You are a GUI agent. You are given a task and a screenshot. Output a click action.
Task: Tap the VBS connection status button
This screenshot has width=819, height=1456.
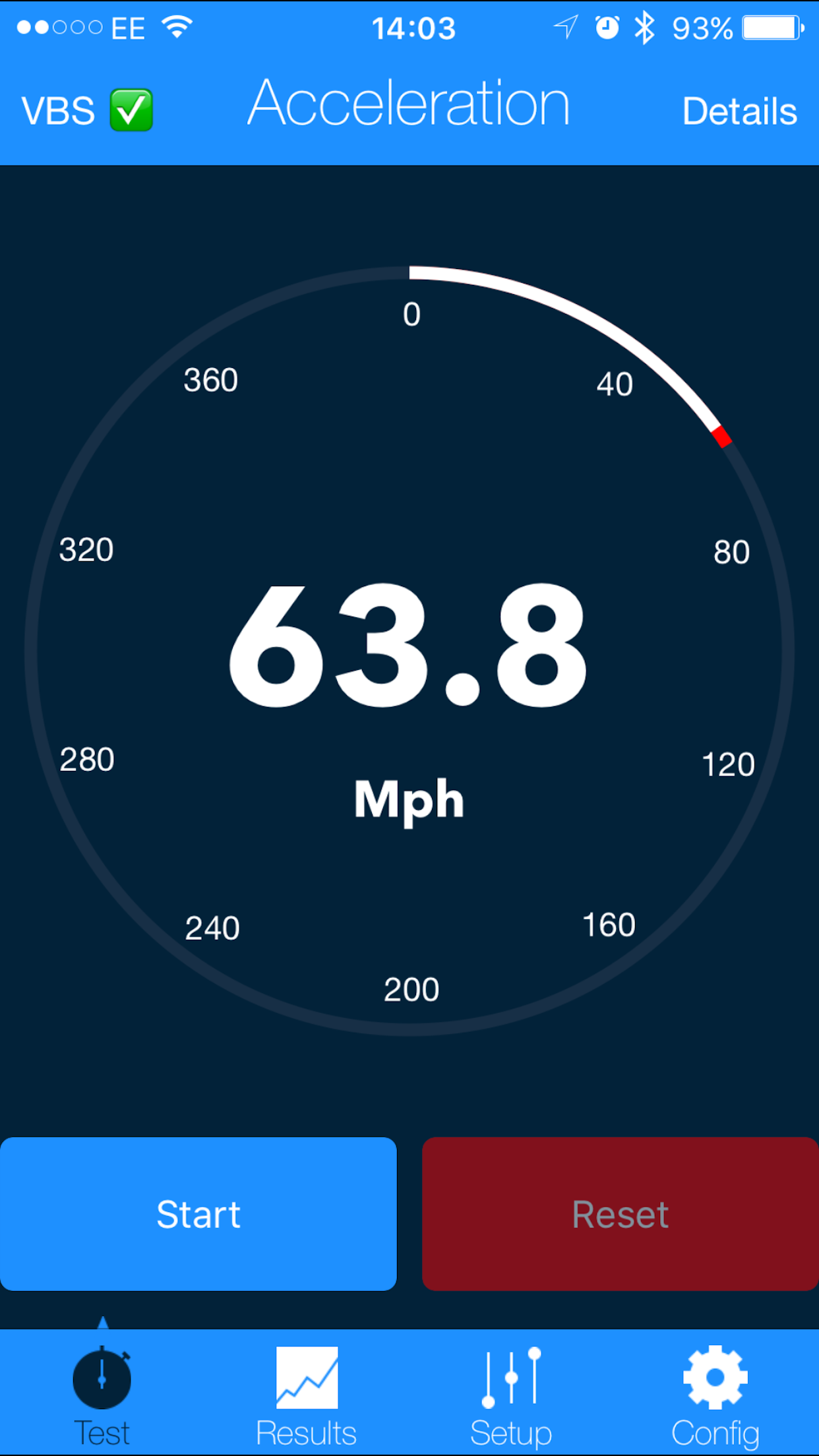[86, 110]
